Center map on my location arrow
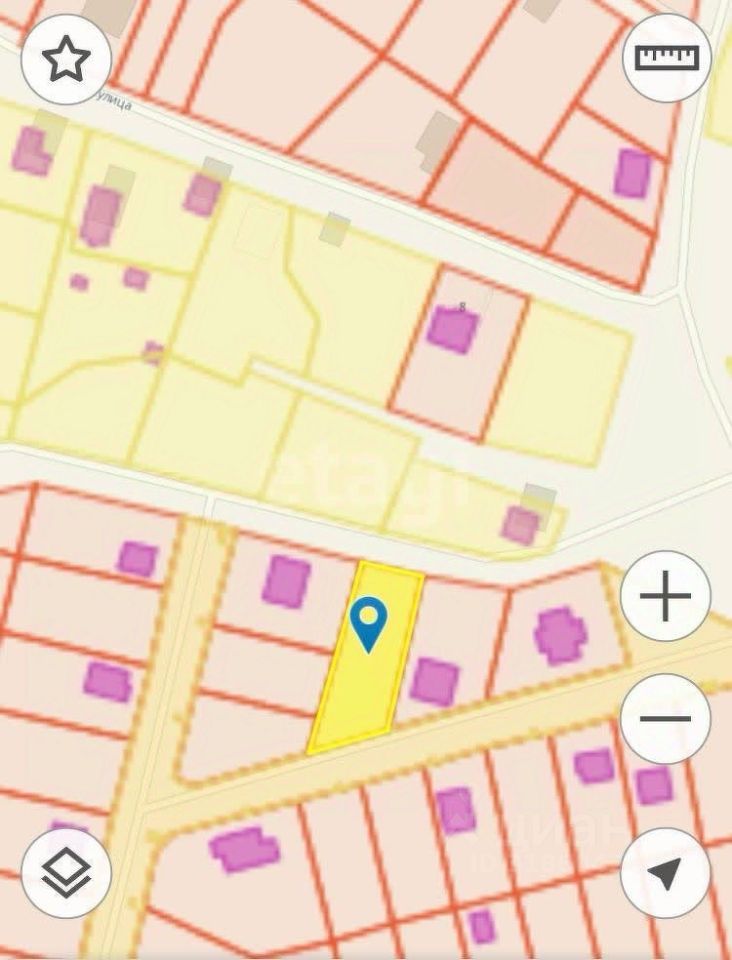The height and width of the screenshot is (960, 732). point(666,873)
